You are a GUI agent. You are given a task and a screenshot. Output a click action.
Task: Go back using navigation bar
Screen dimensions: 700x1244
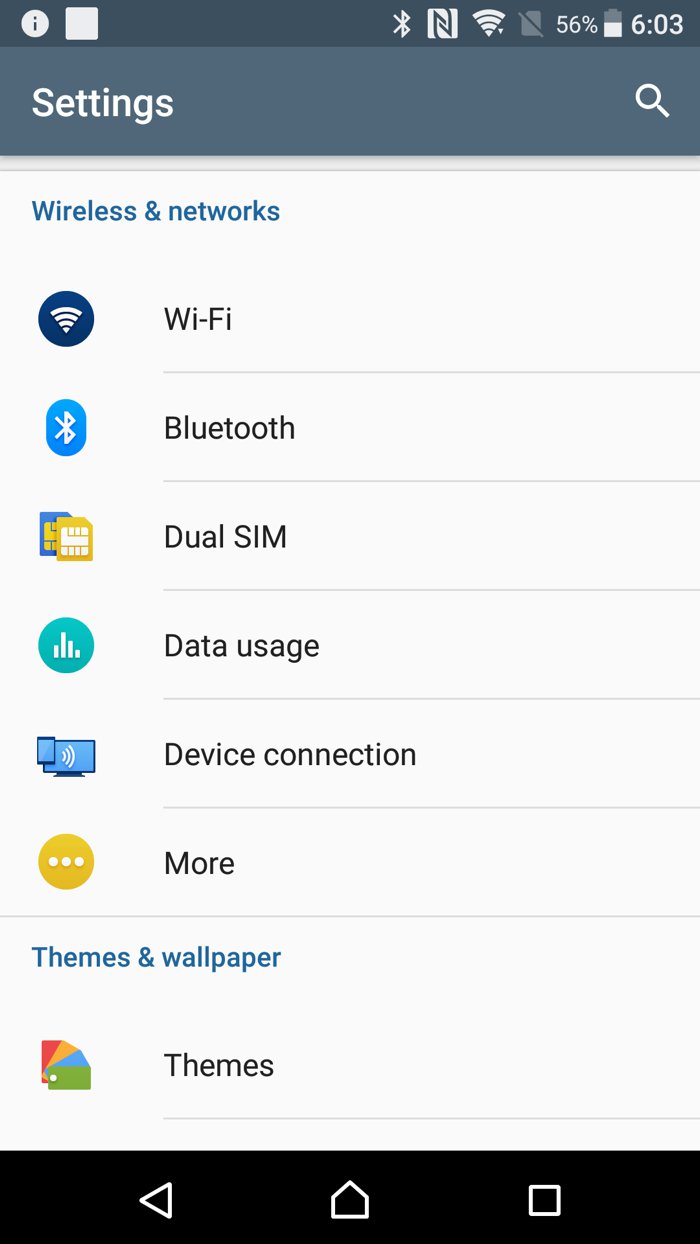[x=156, y=1199]
